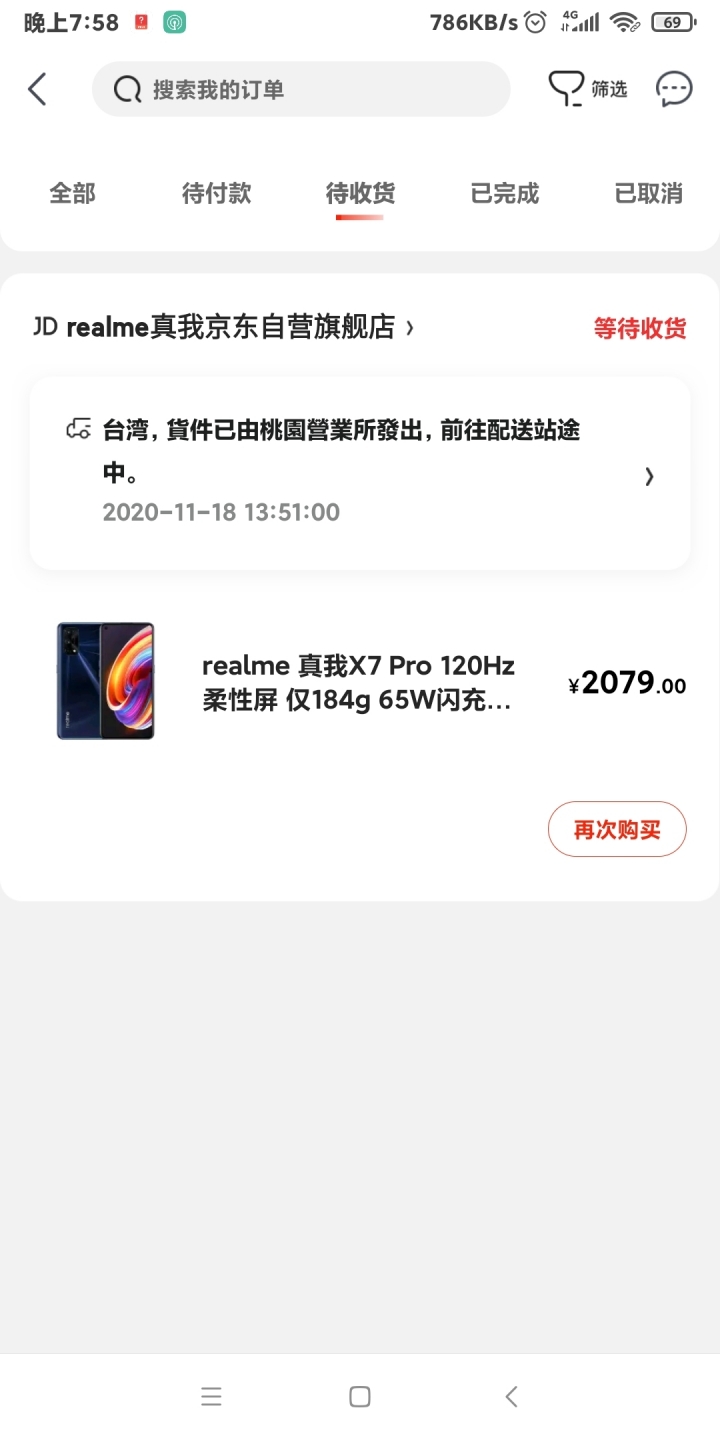Go back using the top-left arrow
This screenshot has width=720, height=1440.
[37, 89]
